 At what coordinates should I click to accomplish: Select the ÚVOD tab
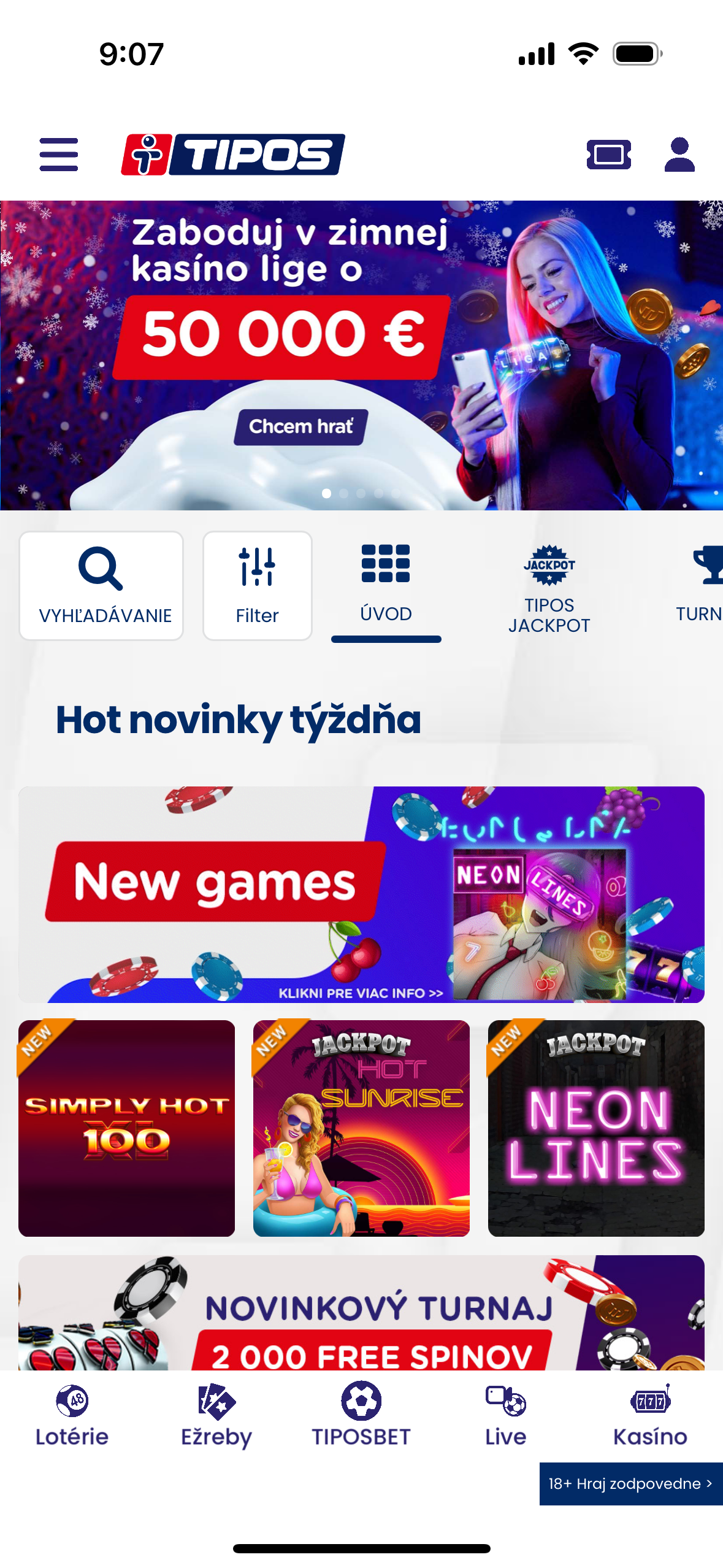coord(386,585)
